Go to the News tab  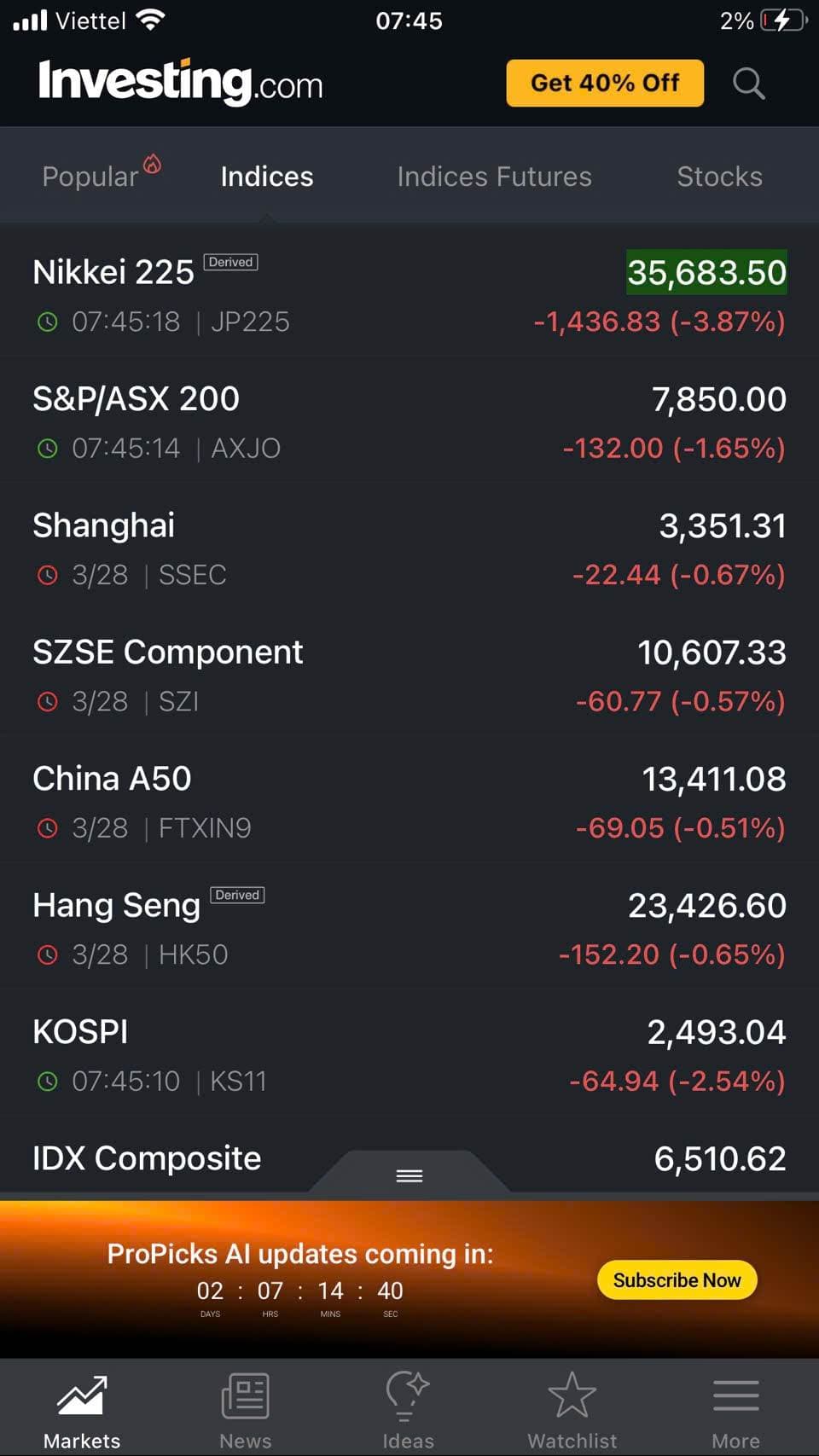point(246,1411)
